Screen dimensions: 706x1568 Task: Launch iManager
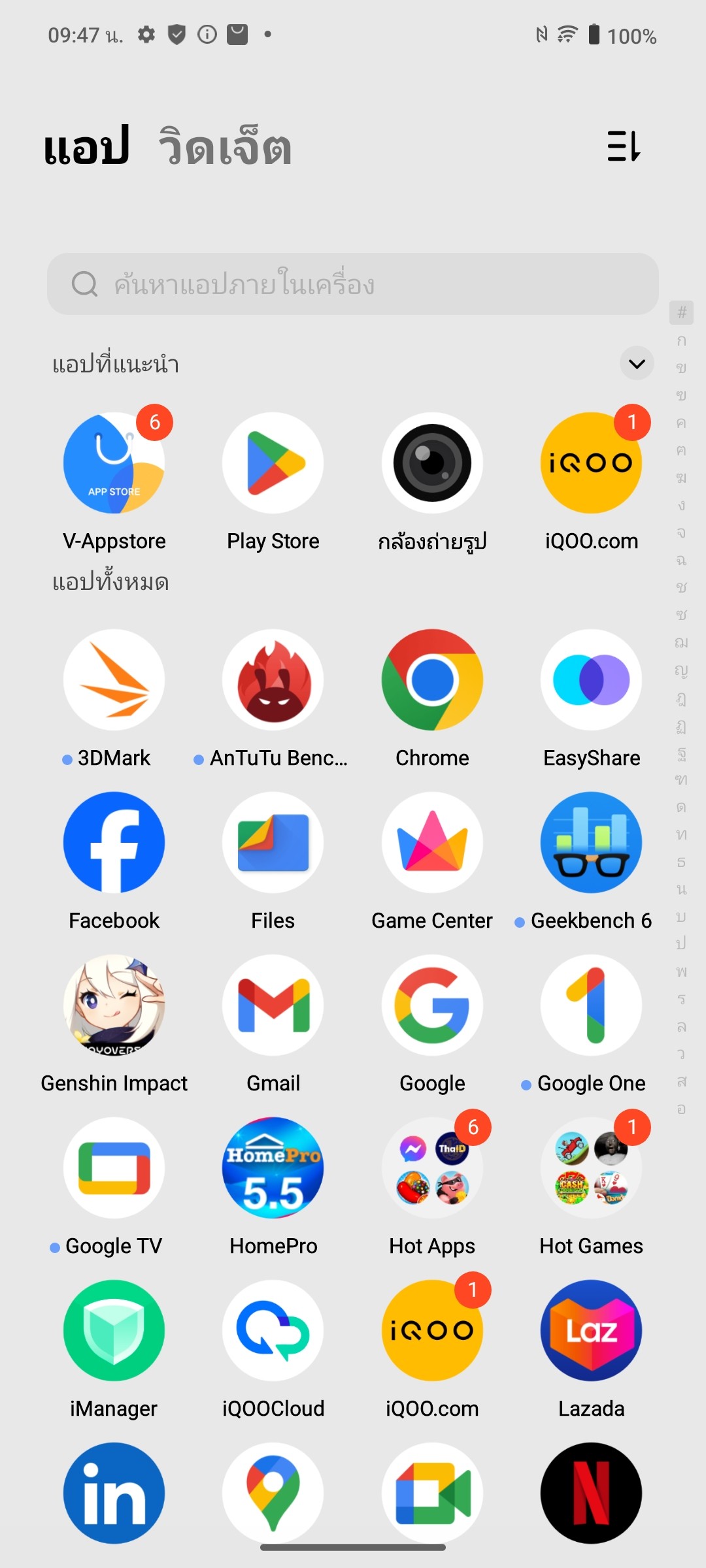114,1331
